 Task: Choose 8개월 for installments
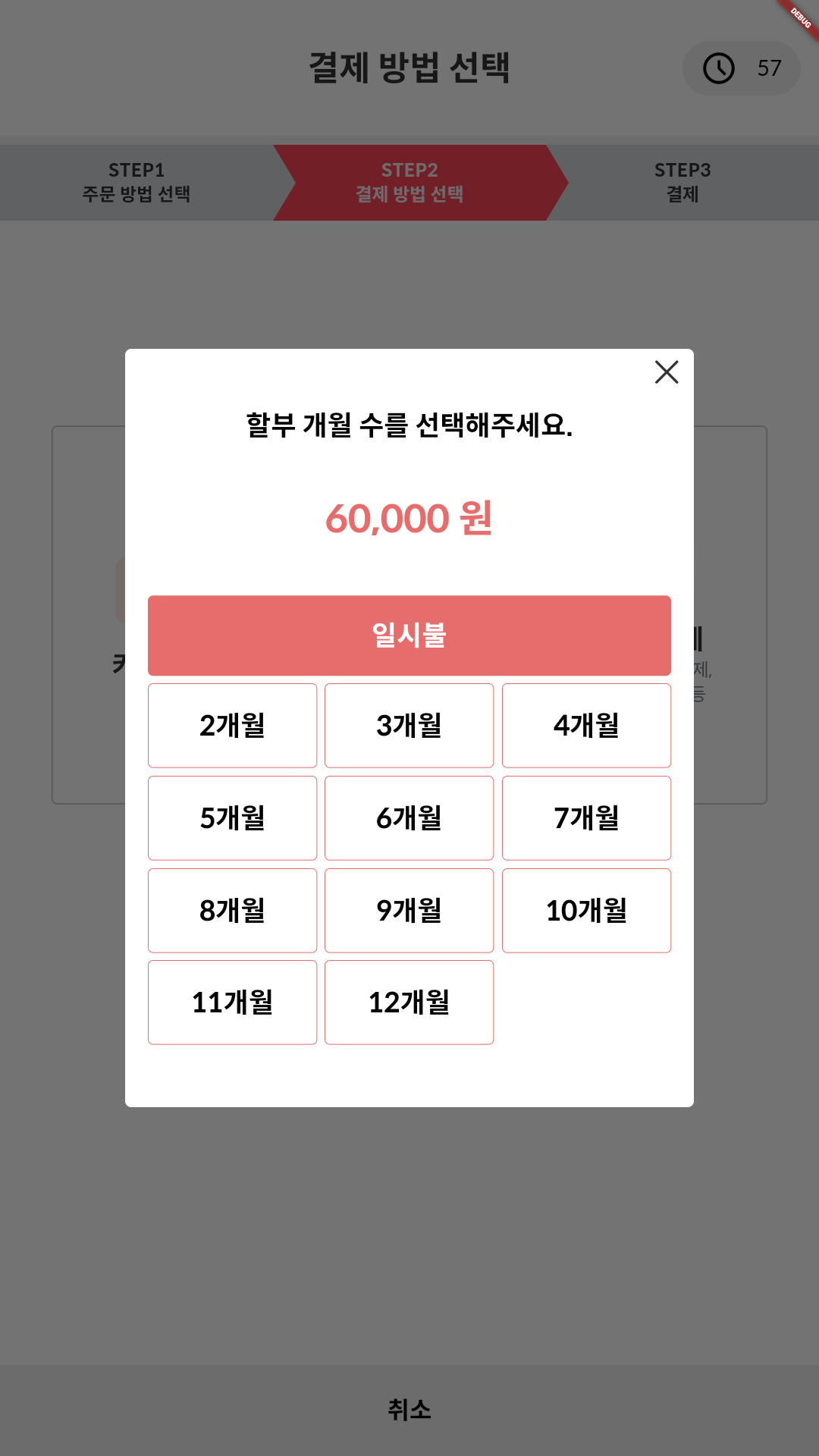(232, 911)
